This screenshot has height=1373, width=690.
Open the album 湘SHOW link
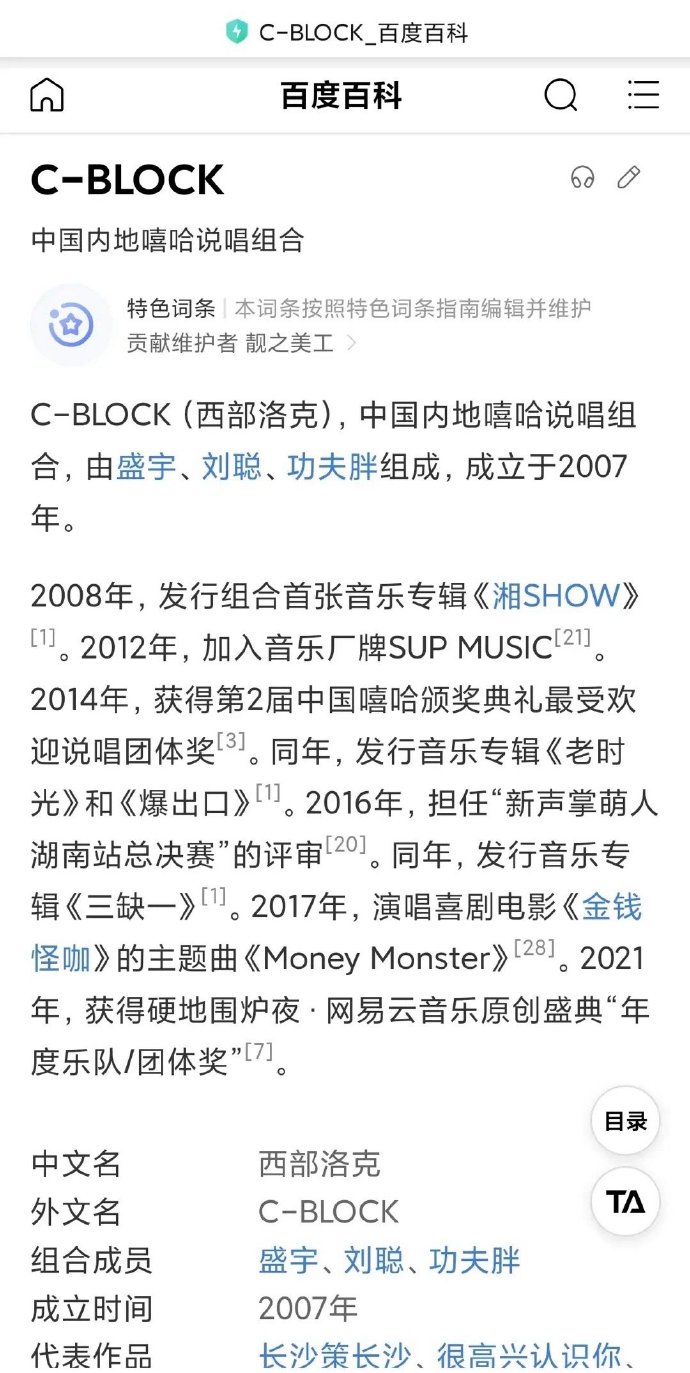(556, 596)
